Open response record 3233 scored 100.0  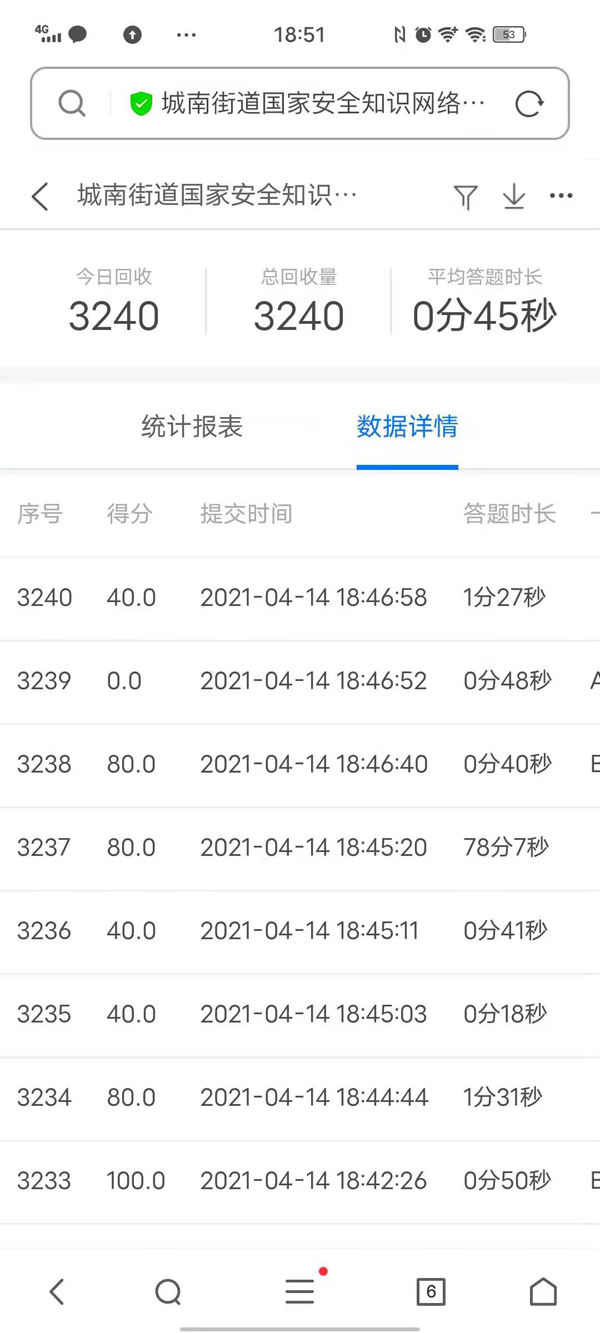coord(300,1181)
